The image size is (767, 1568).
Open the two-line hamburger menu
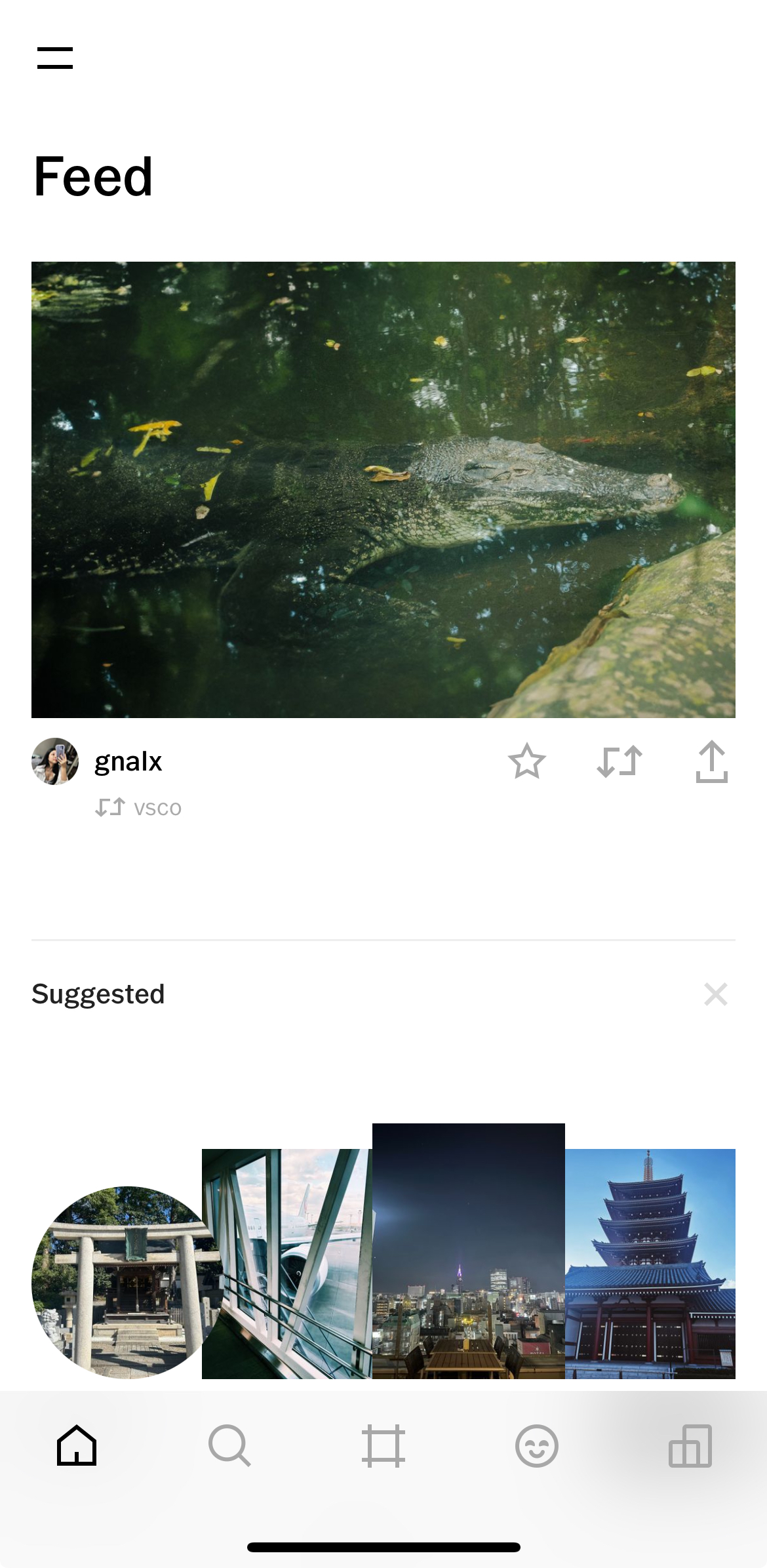(x=55, y=58)
